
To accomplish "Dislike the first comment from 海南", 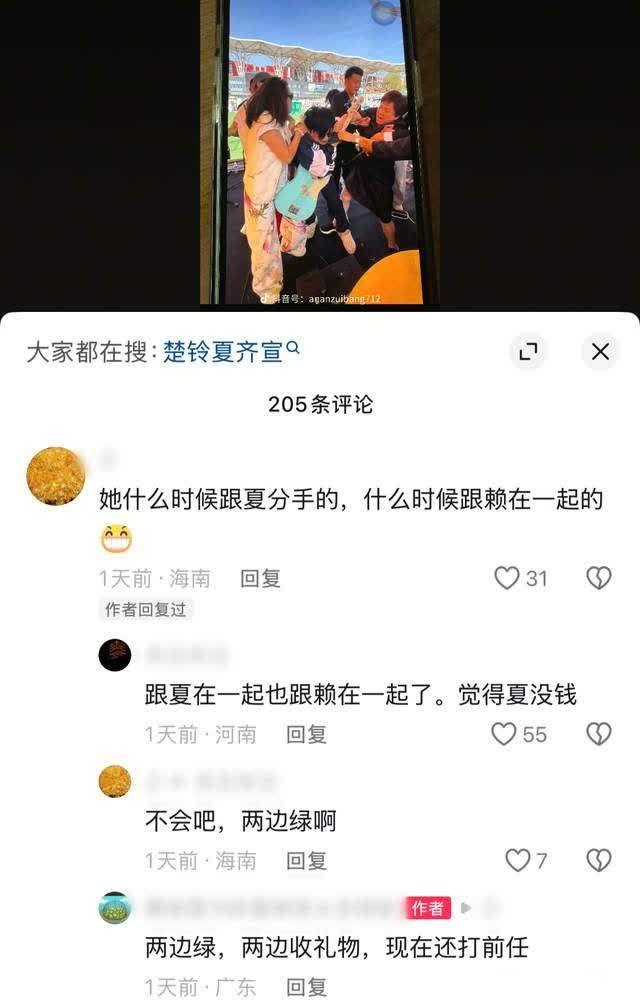I will tap(598, 578).
